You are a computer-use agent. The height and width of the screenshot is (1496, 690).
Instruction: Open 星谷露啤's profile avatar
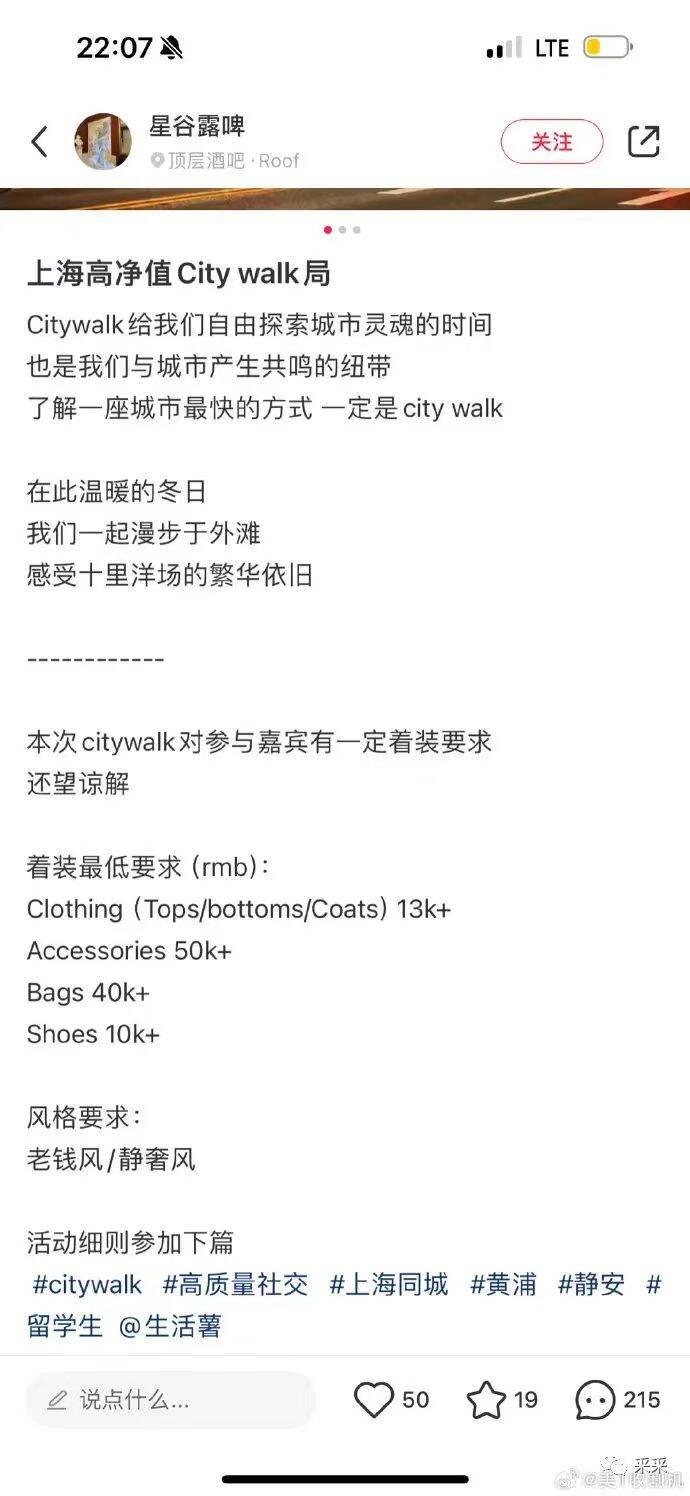point(102,142)
